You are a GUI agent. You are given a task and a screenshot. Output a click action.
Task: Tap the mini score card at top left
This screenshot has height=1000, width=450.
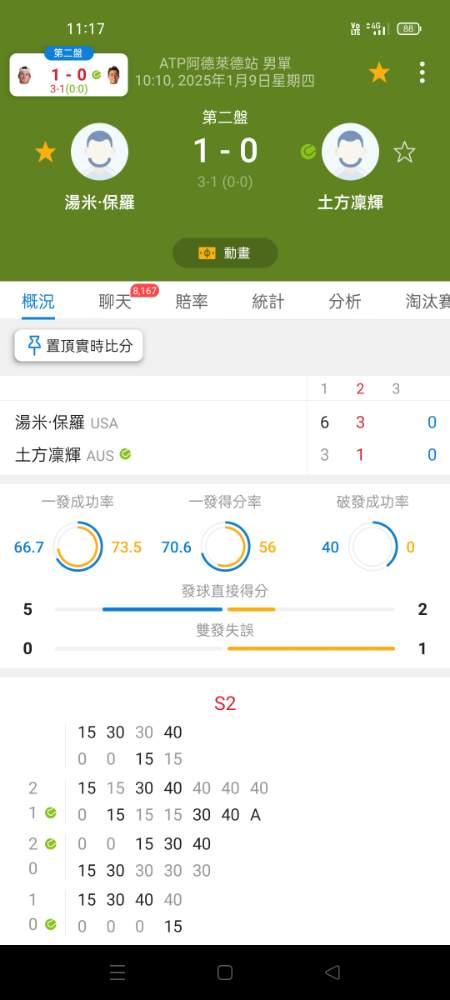[69, 75]
